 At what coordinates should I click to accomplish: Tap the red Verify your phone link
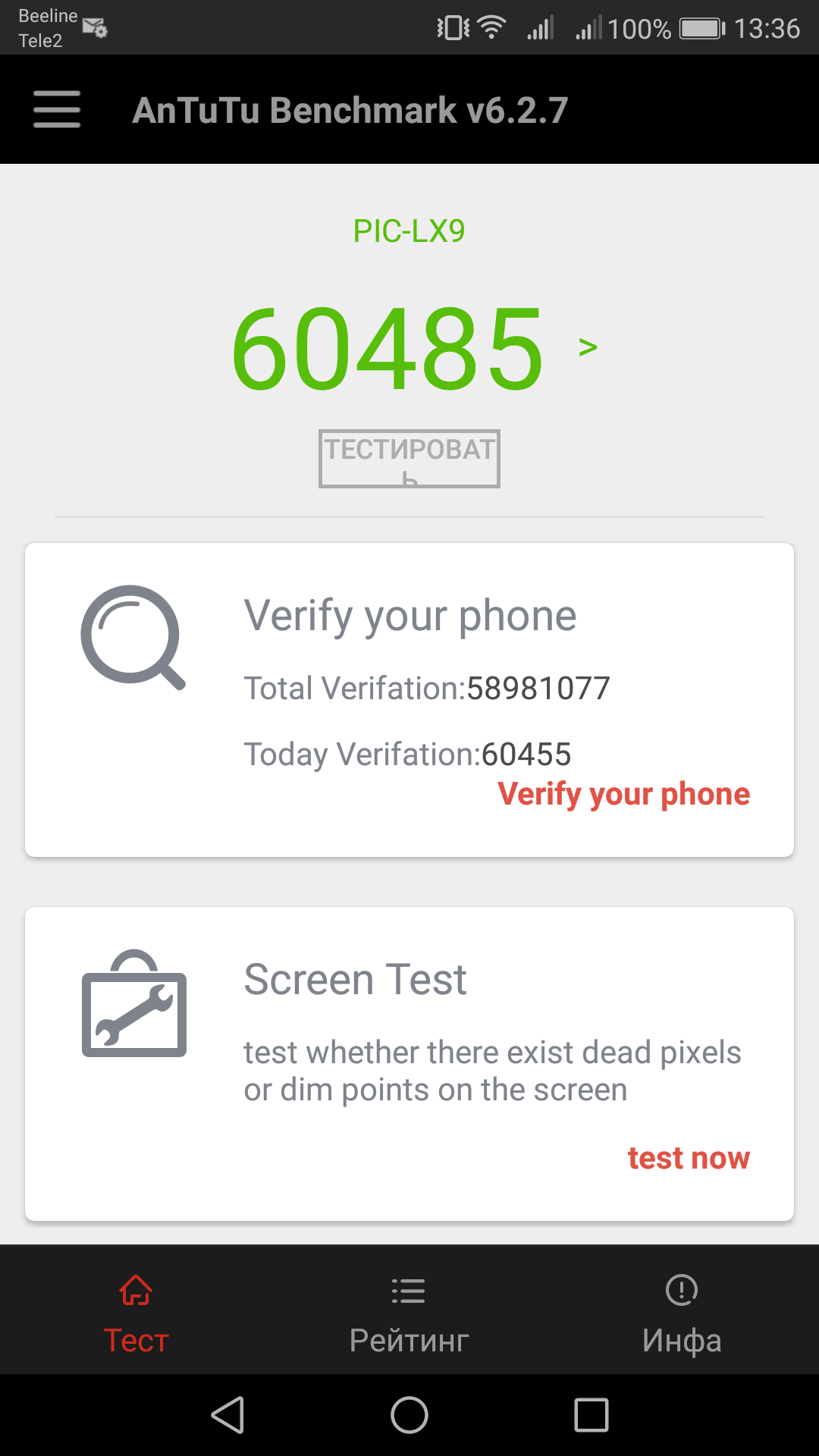(x=623, y=794)
